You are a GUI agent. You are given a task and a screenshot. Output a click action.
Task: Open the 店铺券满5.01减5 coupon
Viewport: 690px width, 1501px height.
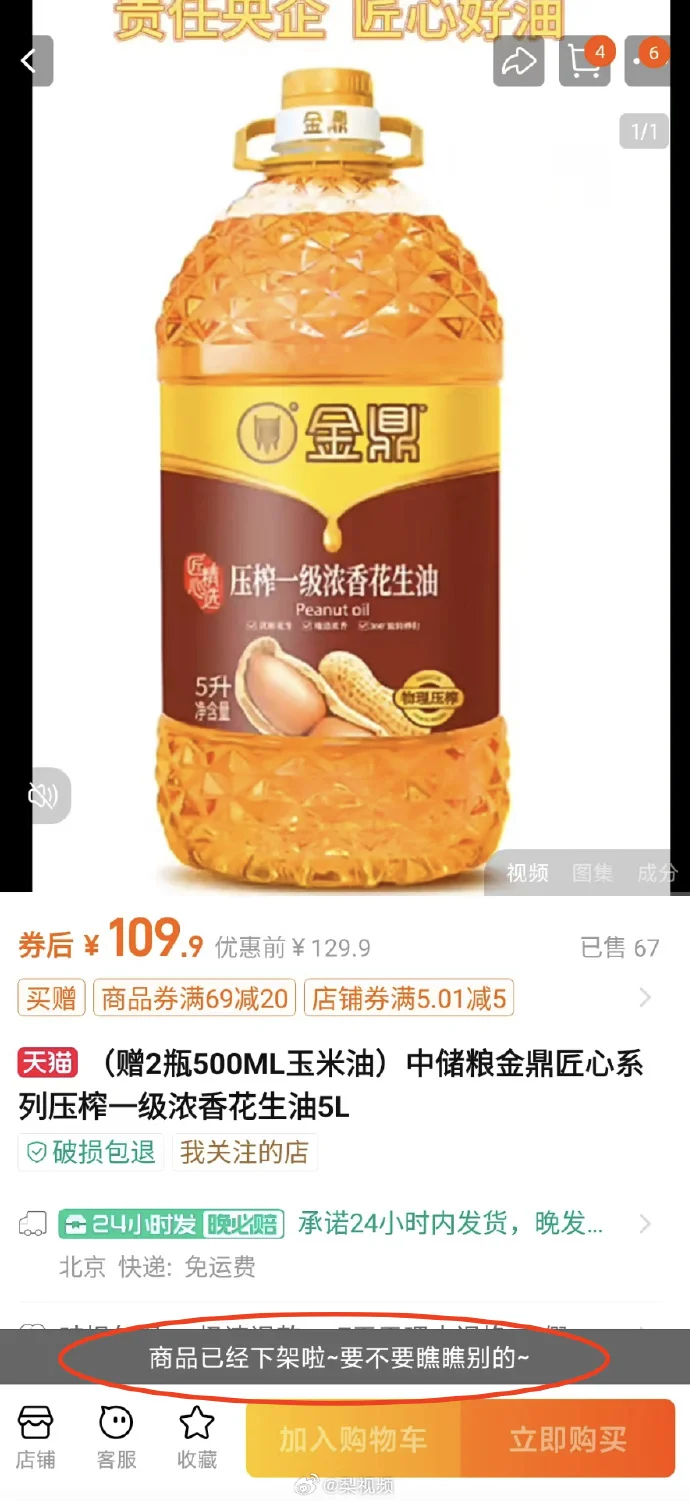(409, 998)
